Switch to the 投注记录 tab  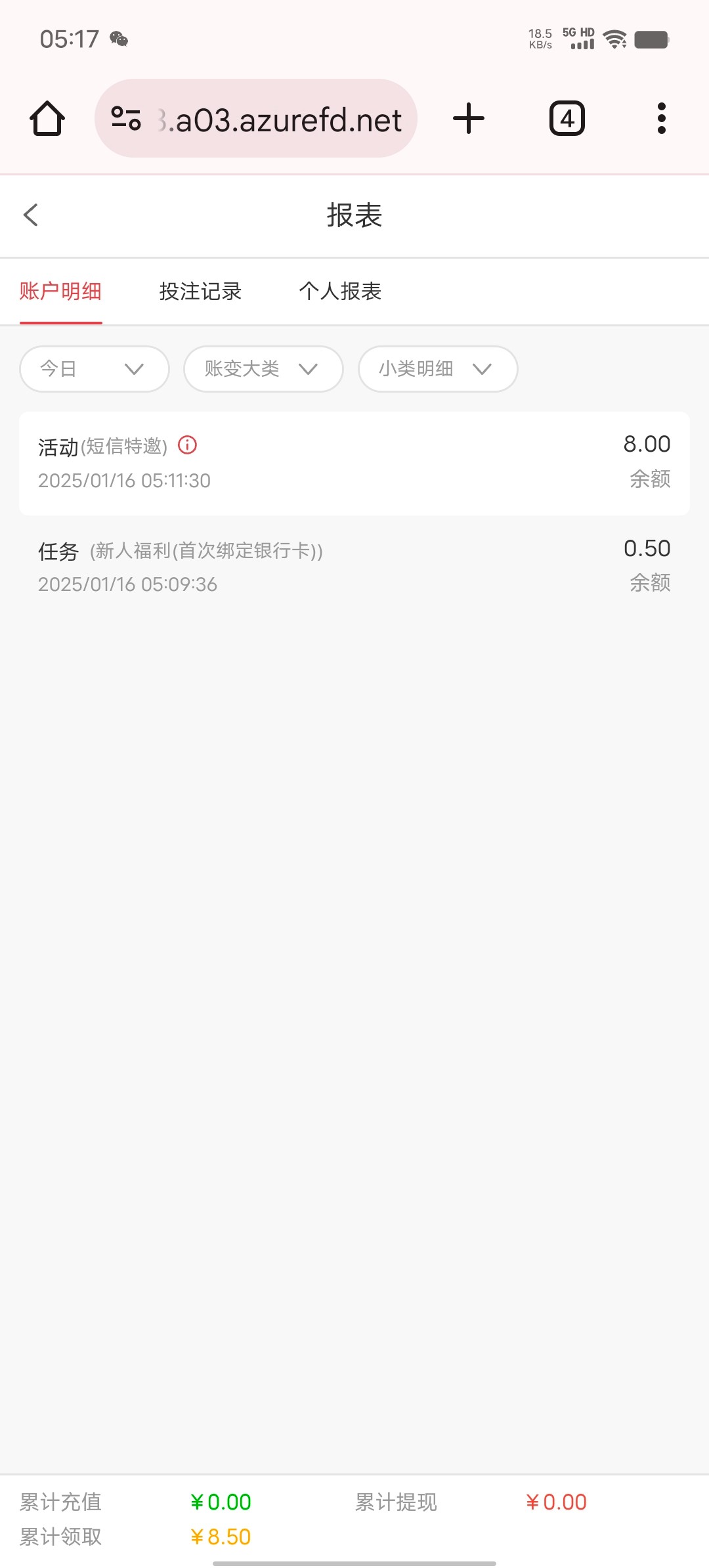click(200, 292)
